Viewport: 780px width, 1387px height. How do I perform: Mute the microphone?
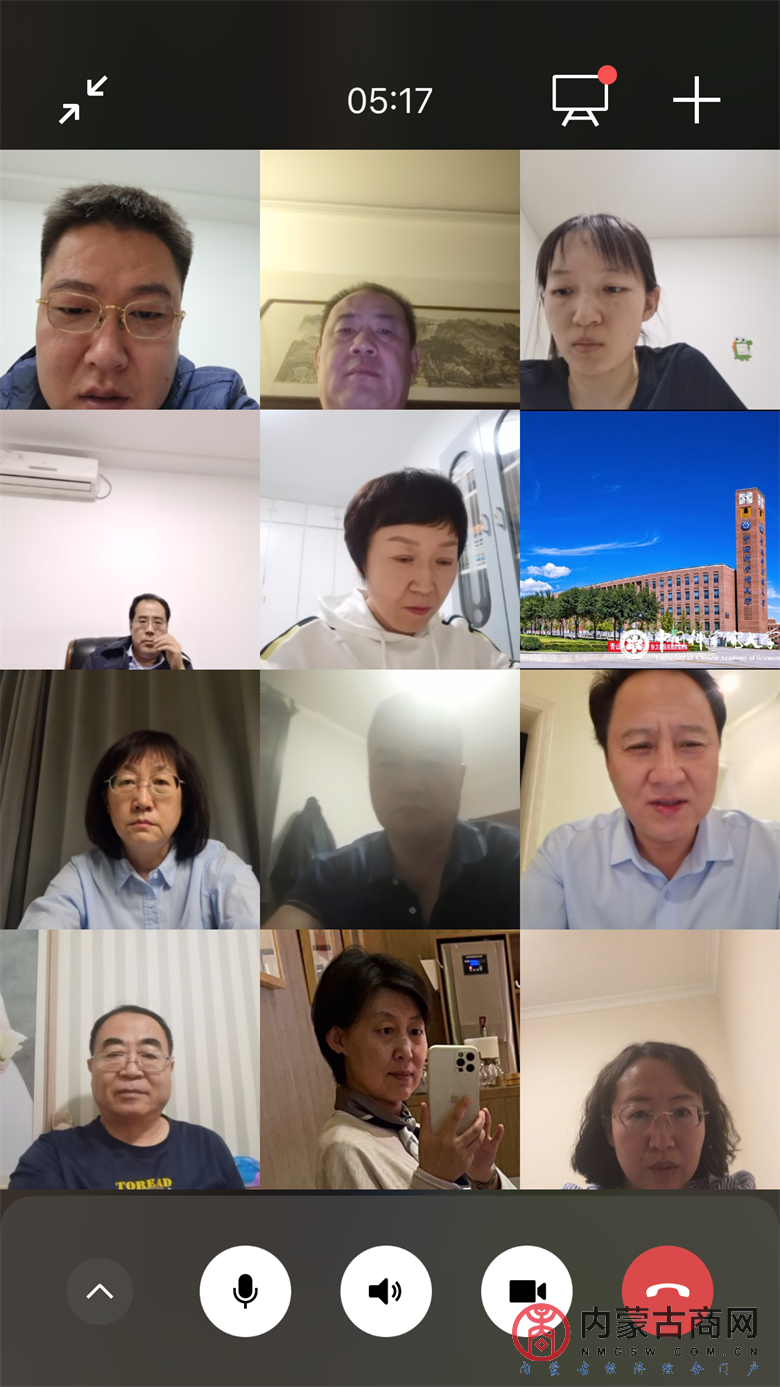245,1291
